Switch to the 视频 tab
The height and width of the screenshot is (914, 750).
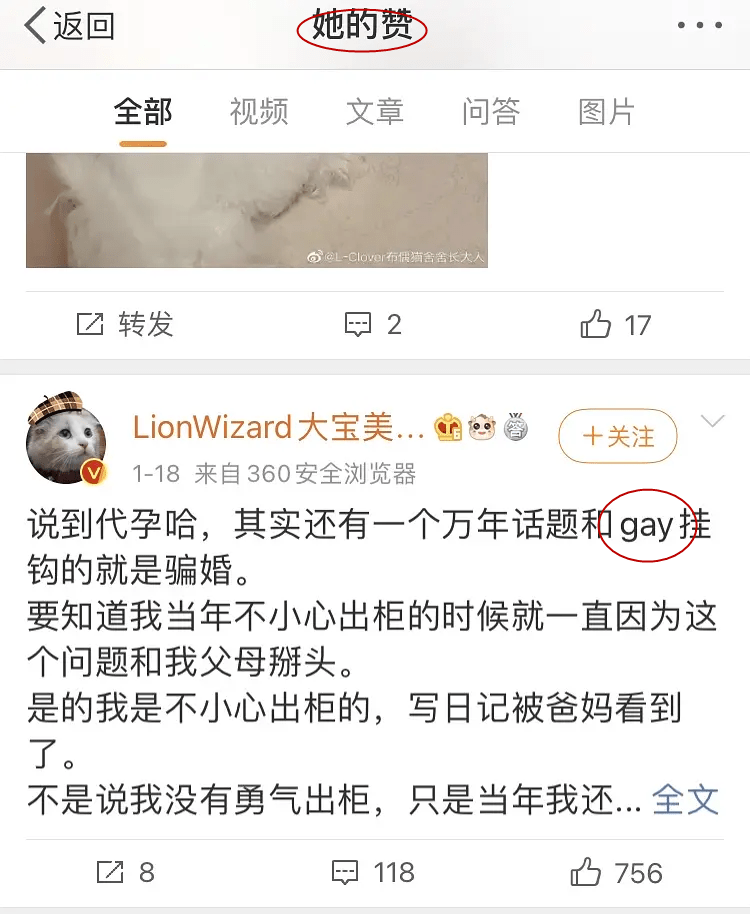(258, 111)
